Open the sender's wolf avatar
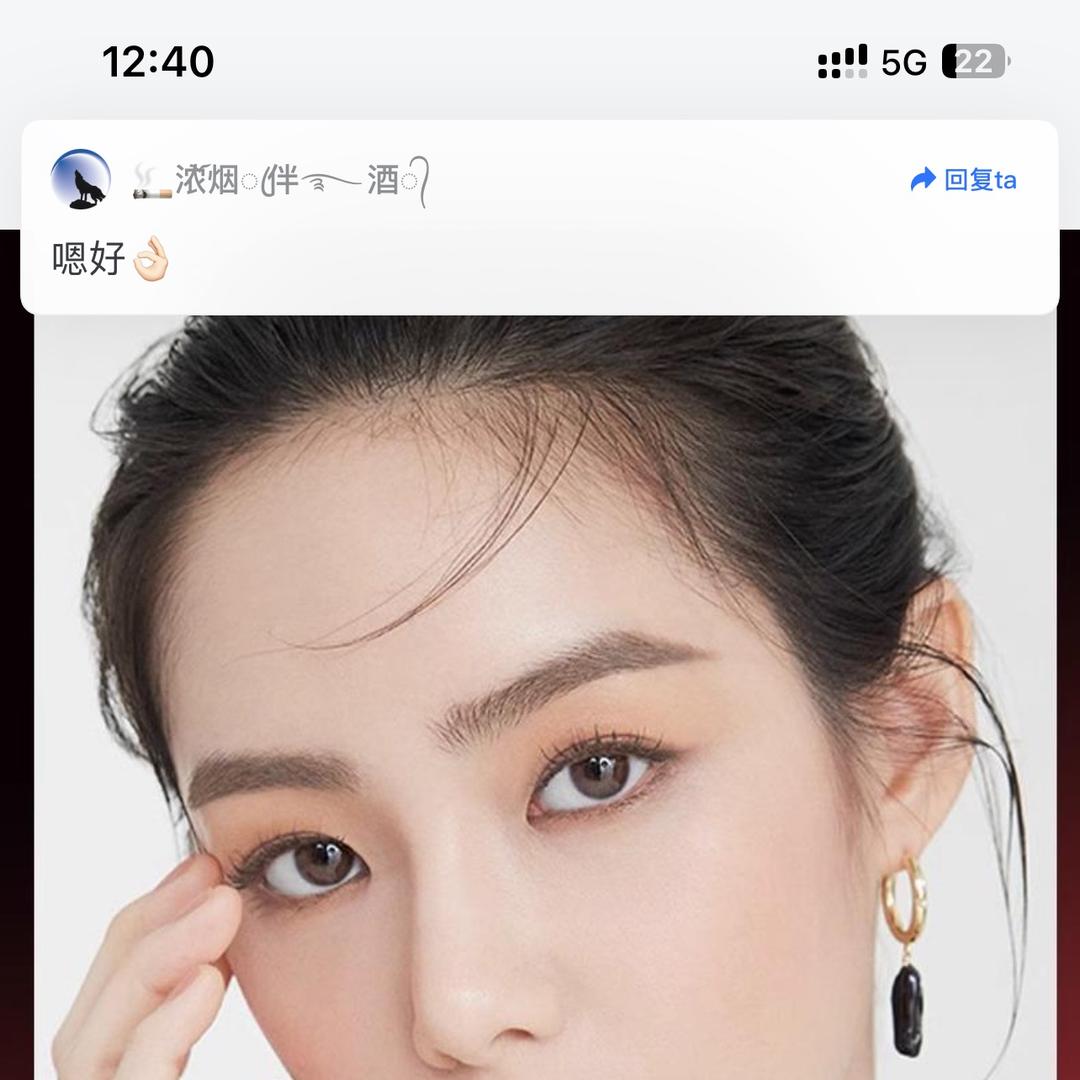 pyautogui.click(x=81, y=179)
